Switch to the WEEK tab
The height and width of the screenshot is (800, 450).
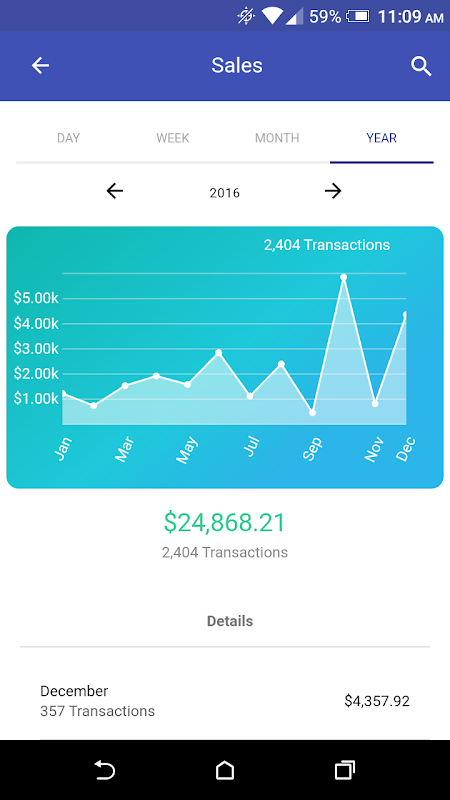pos(172,138)
